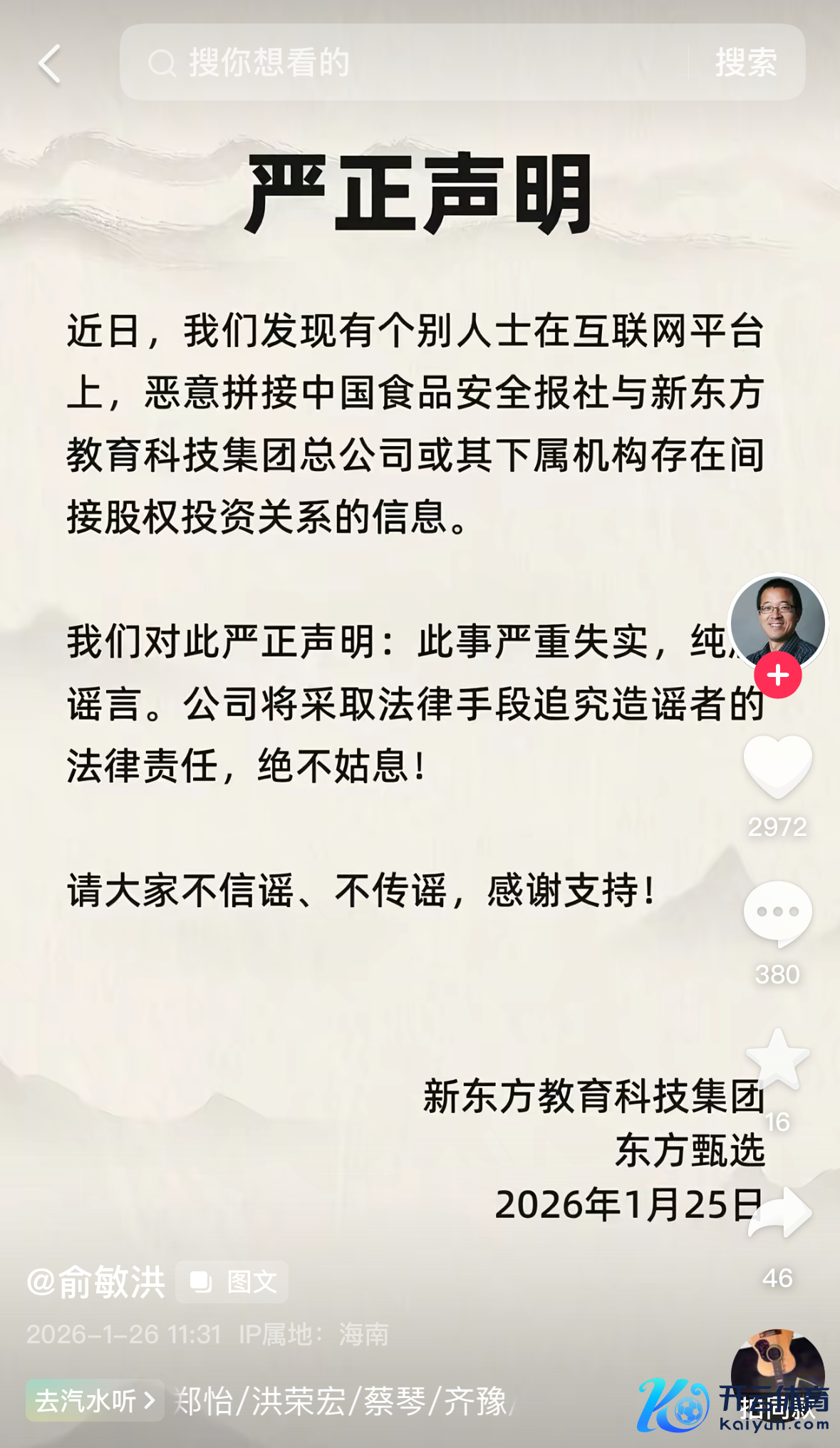Open the comments bubble
This screenshot has width=840, height=1448.
(777, 914)
